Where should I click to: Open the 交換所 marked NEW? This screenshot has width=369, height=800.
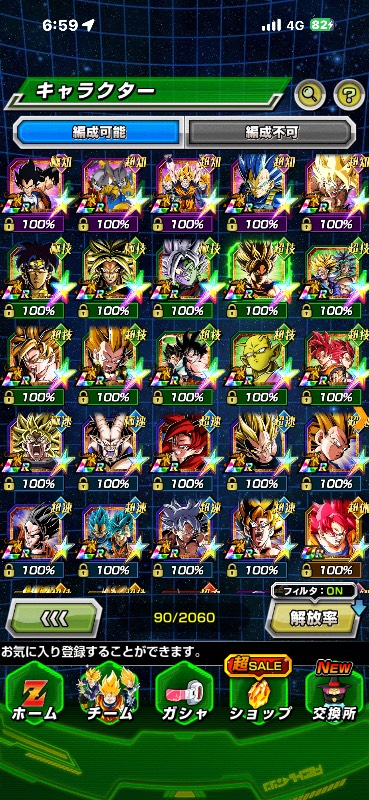[334, 696]
